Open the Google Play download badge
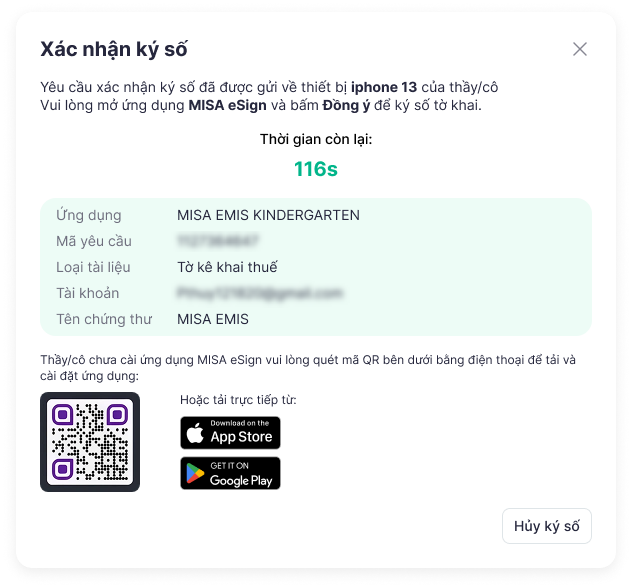This screenshot has height=588, width=632. (230, 473)
